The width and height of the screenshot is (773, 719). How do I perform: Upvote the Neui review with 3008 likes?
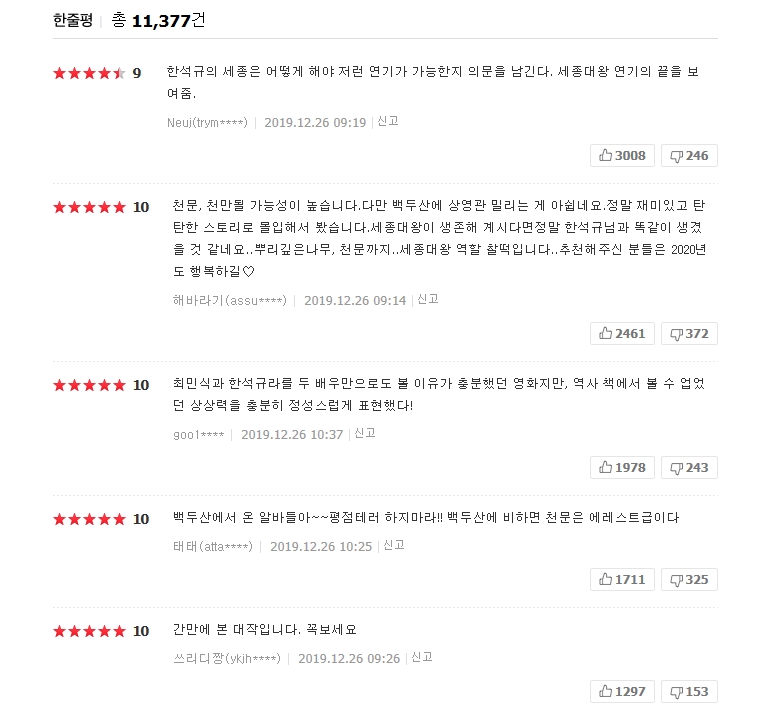click(622, 156)
